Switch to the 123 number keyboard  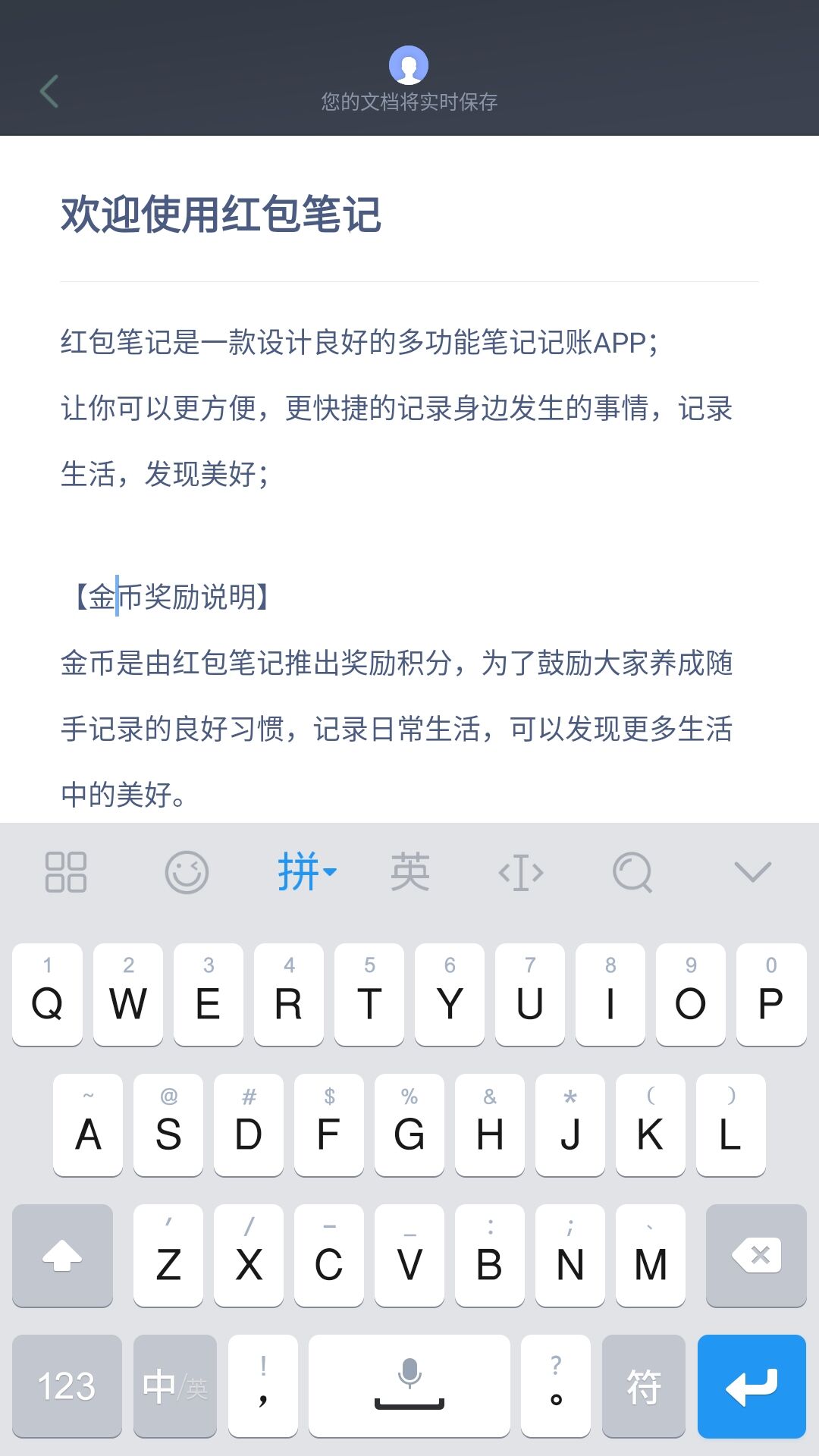[x=67, y=1386]
